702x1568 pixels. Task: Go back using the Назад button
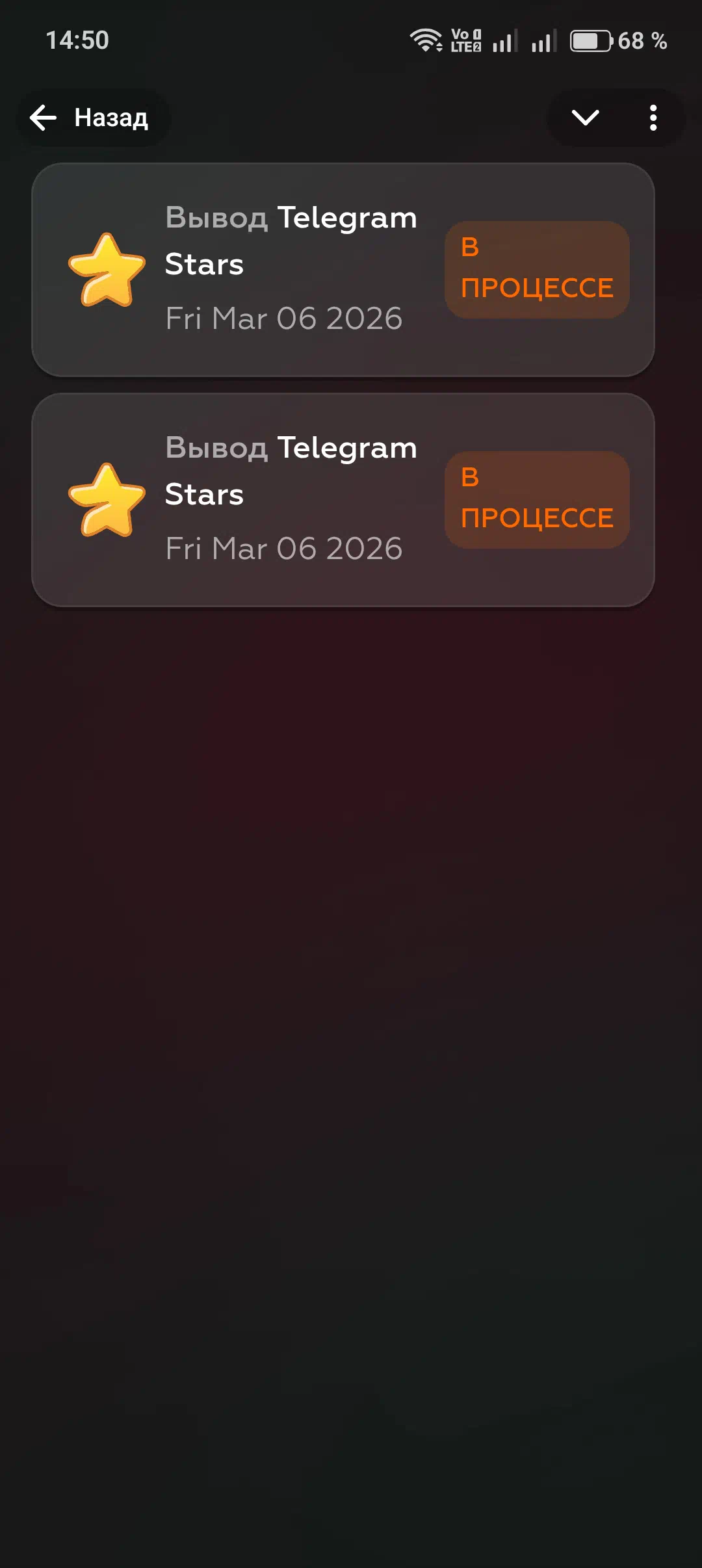tap(91, 118)
